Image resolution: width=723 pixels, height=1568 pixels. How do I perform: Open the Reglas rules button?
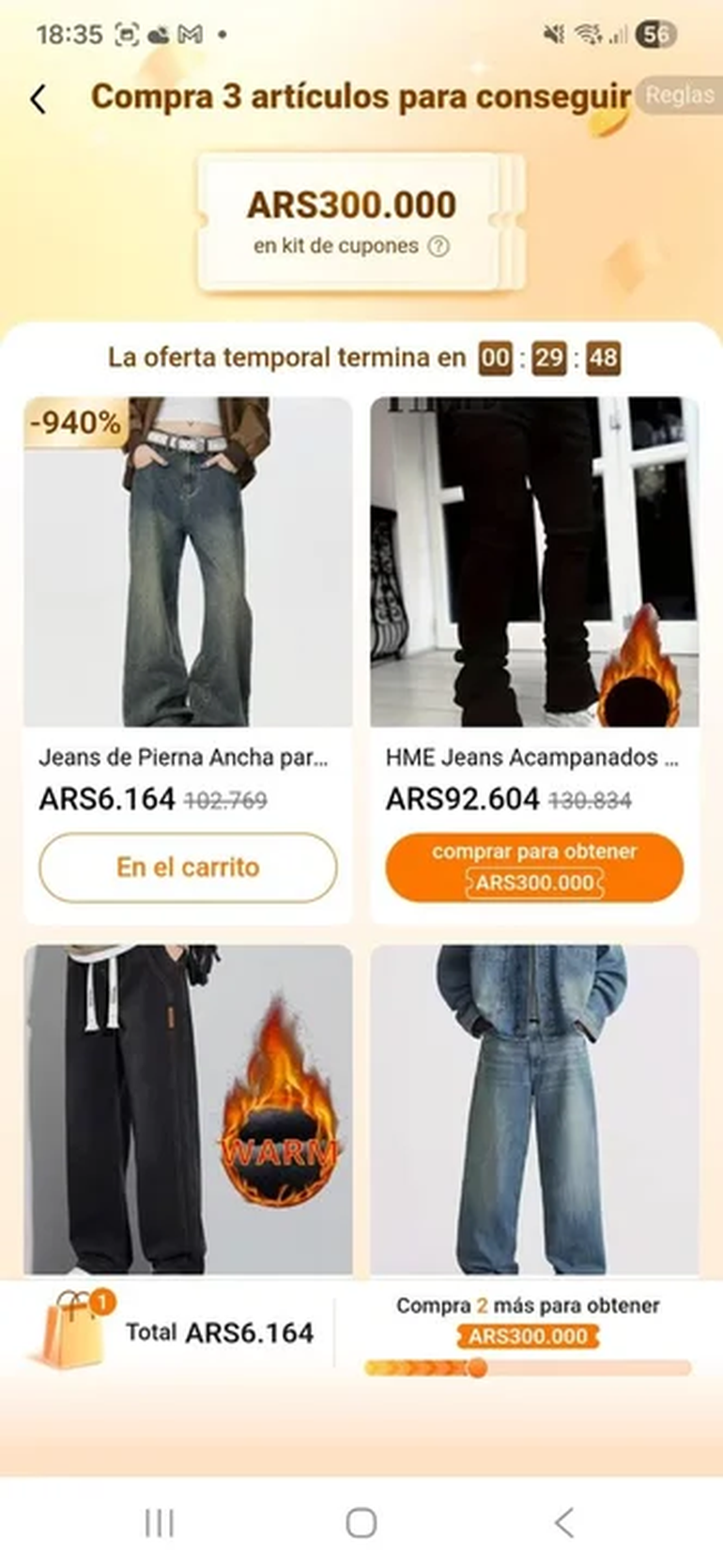[679, 96]
